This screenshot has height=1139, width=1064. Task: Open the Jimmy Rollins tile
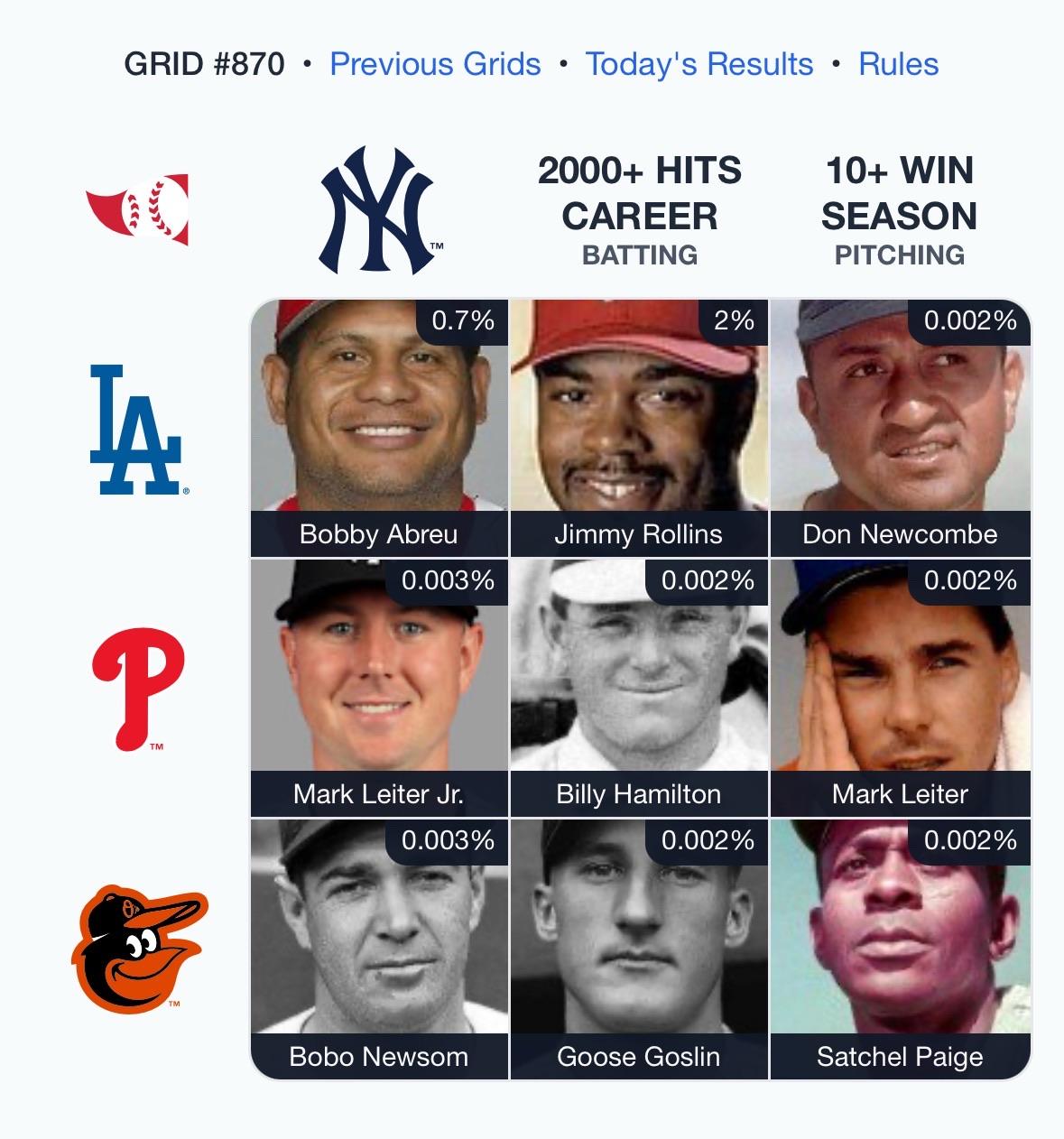point(639,428)
